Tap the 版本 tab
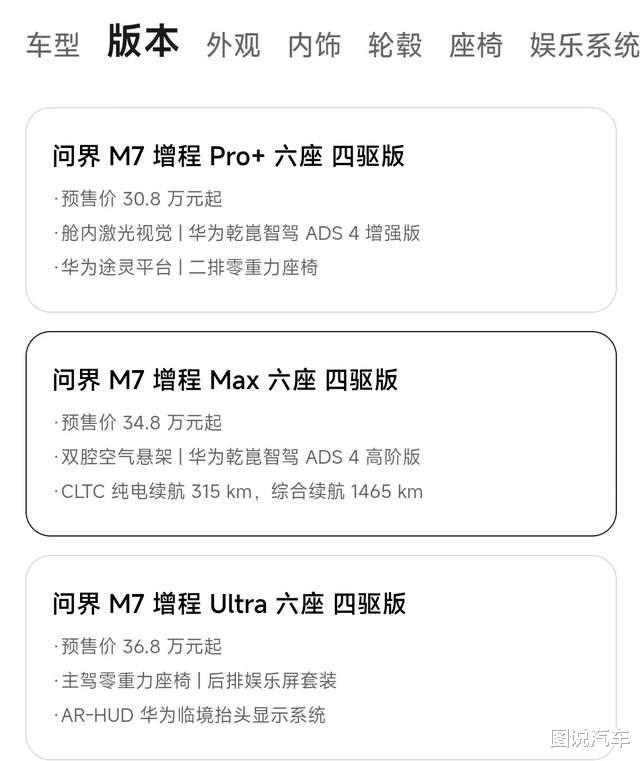Viewport: 640px width, 761px height. point(143,42)
